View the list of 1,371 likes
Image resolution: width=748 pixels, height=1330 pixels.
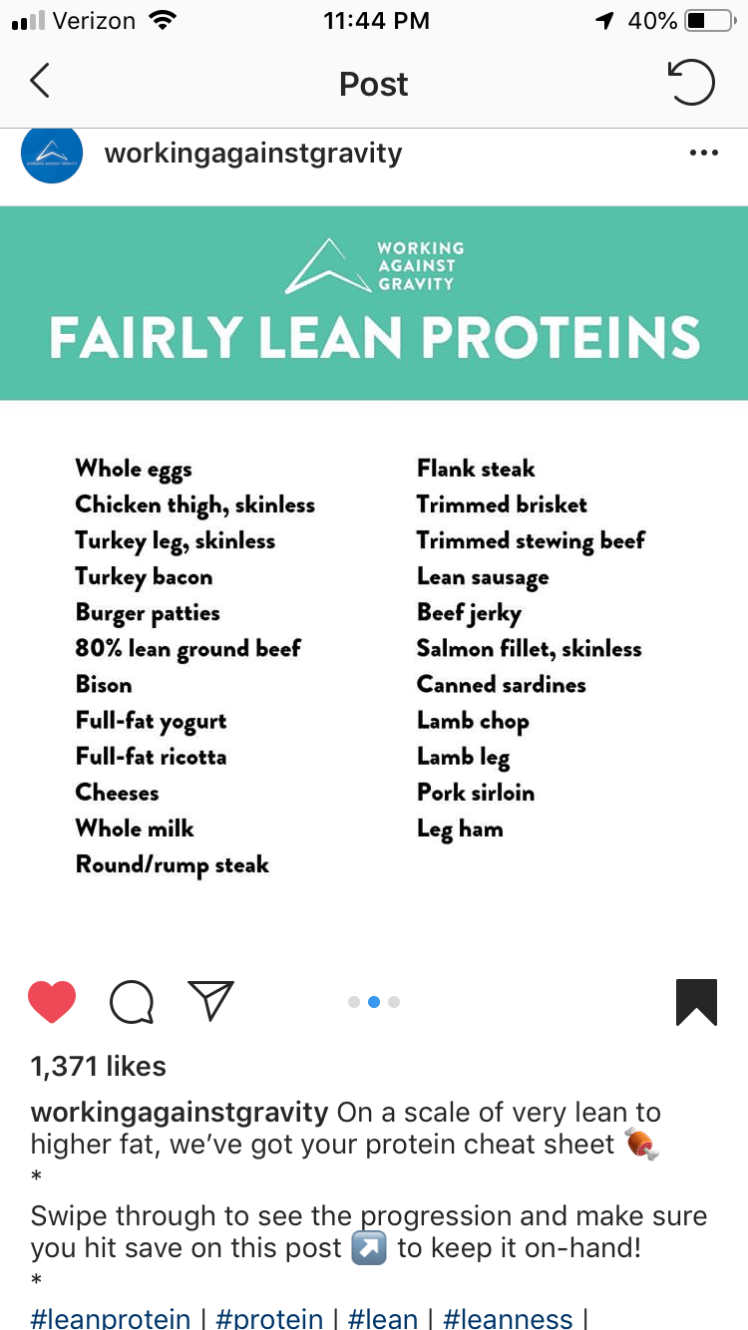tap(99, 1067)
